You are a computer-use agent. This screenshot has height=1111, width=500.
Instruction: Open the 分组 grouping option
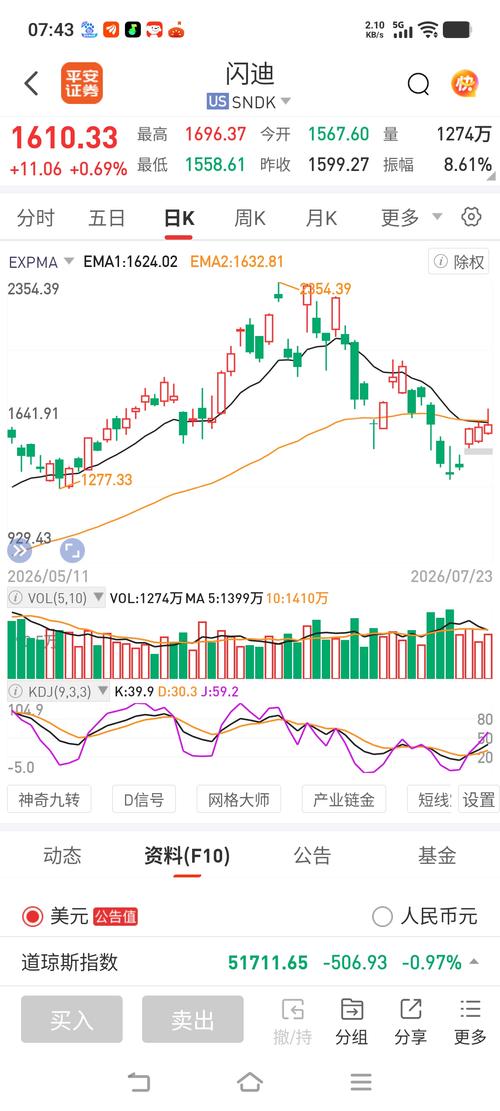(351, 1021)
